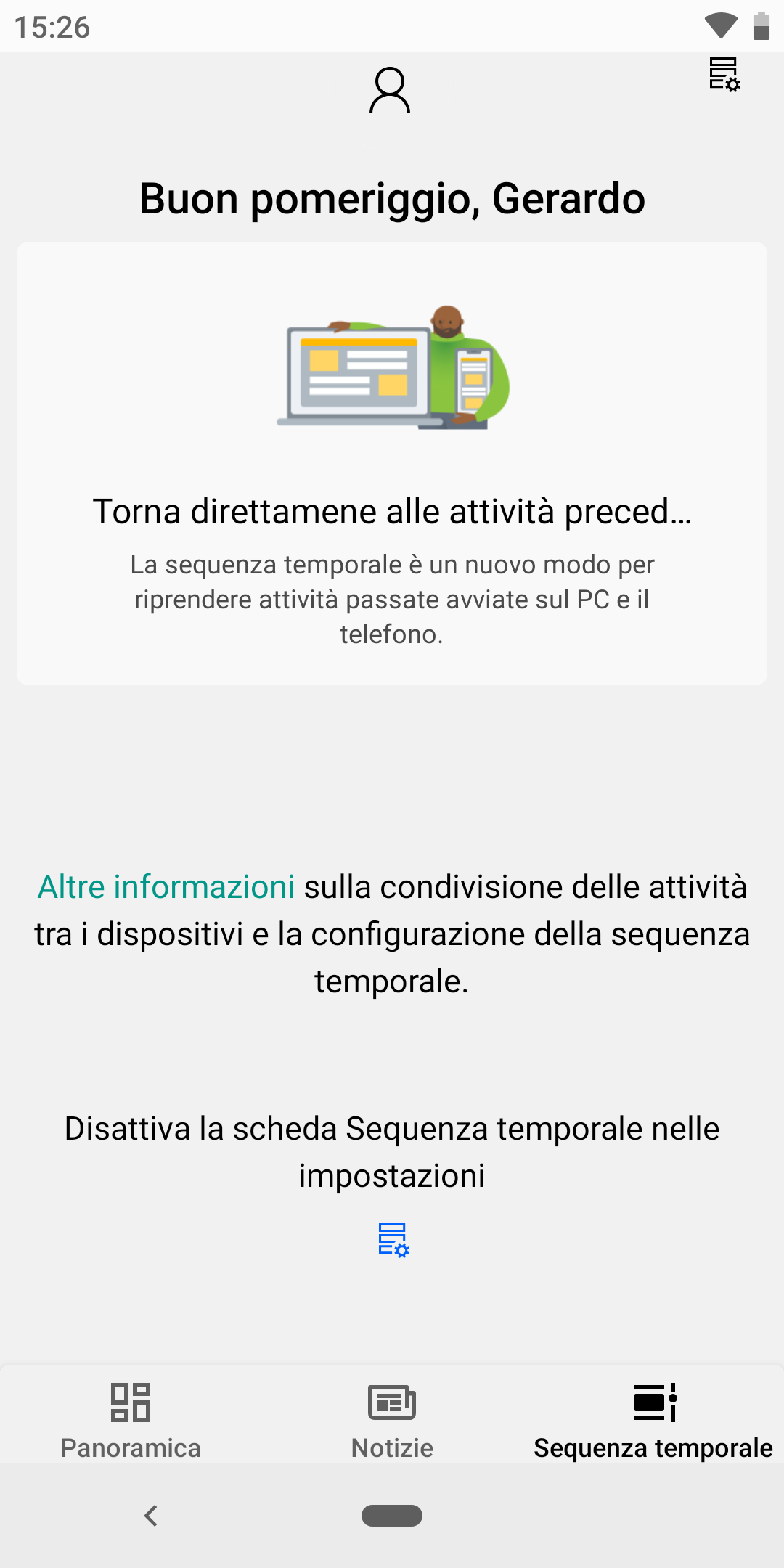The image size is (784, 1568).
Task: Open feed settings icon at top right
Action: click(x=724, y=74)
